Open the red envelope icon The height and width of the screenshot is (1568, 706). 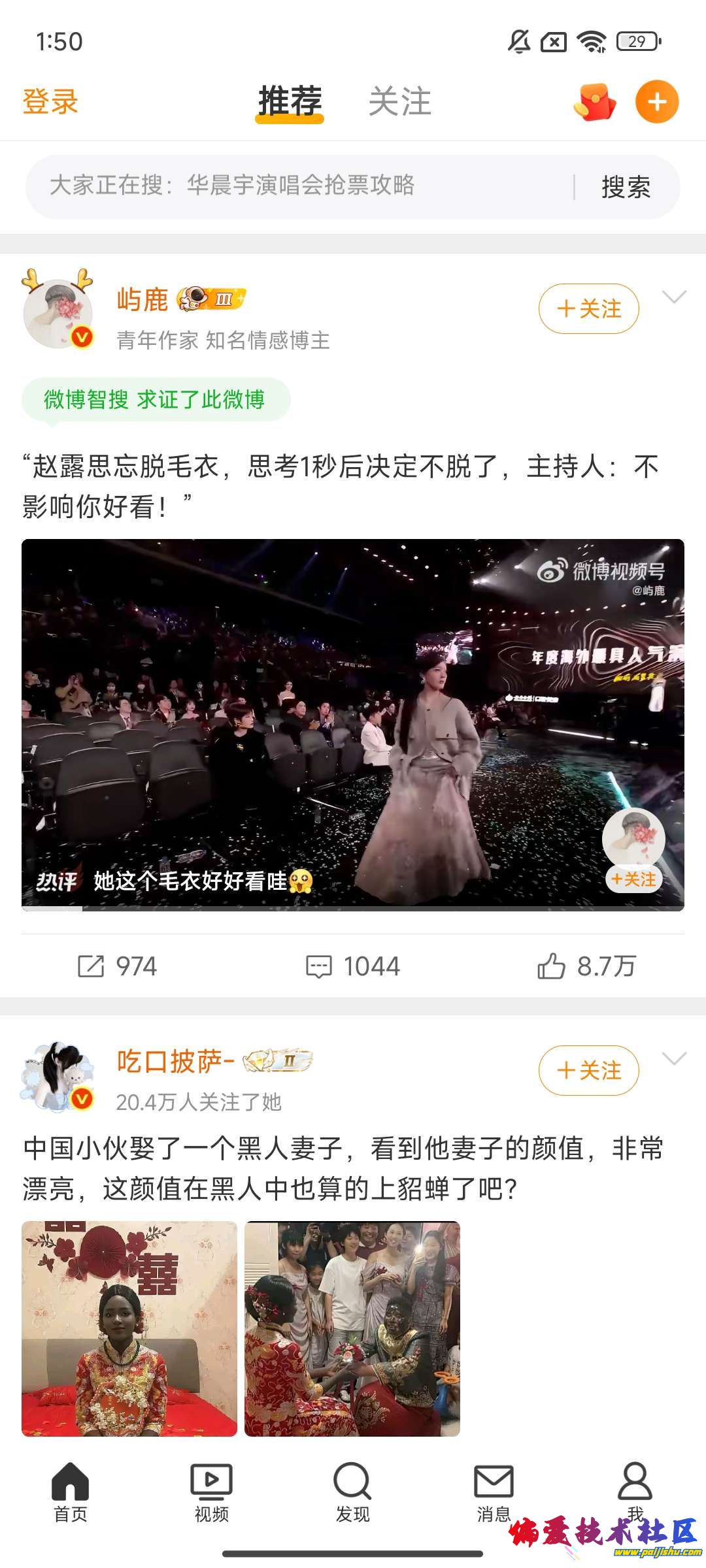click(595, 102)
